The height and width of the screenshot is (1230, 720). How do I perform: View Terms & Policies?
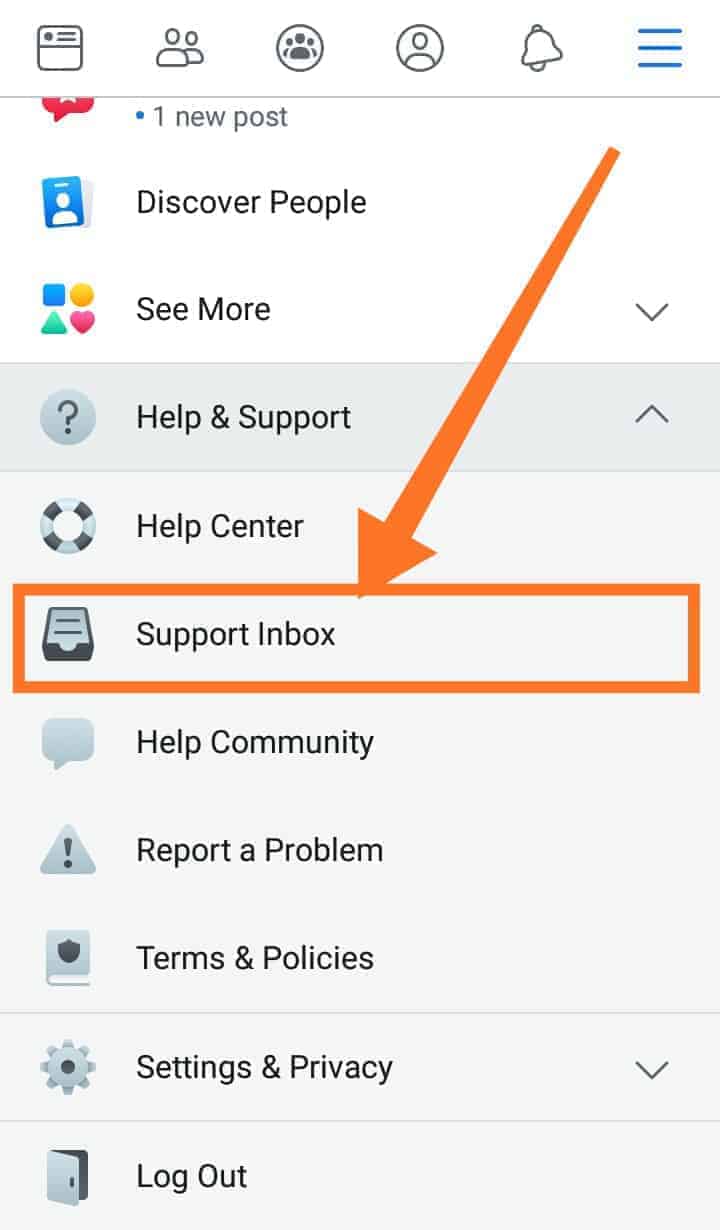point(360,958)
